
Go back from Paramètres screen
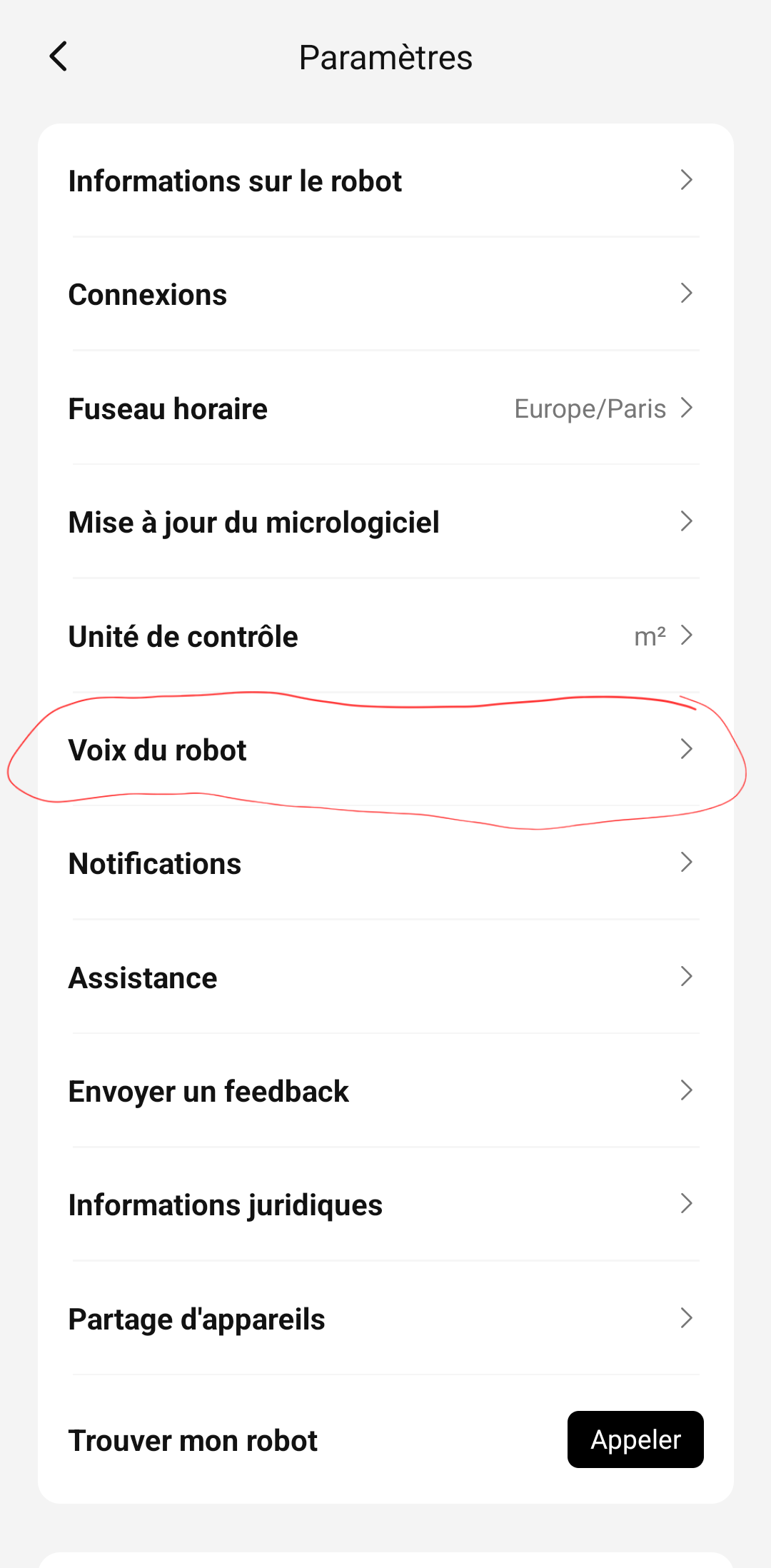pyautogui.click(x=59, y=56)
